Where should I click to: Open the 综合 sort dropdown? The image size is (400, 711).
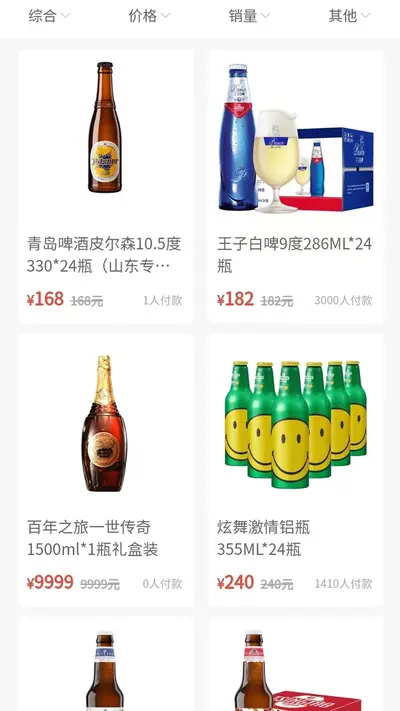pyautogui.click(x=49, y=16)
